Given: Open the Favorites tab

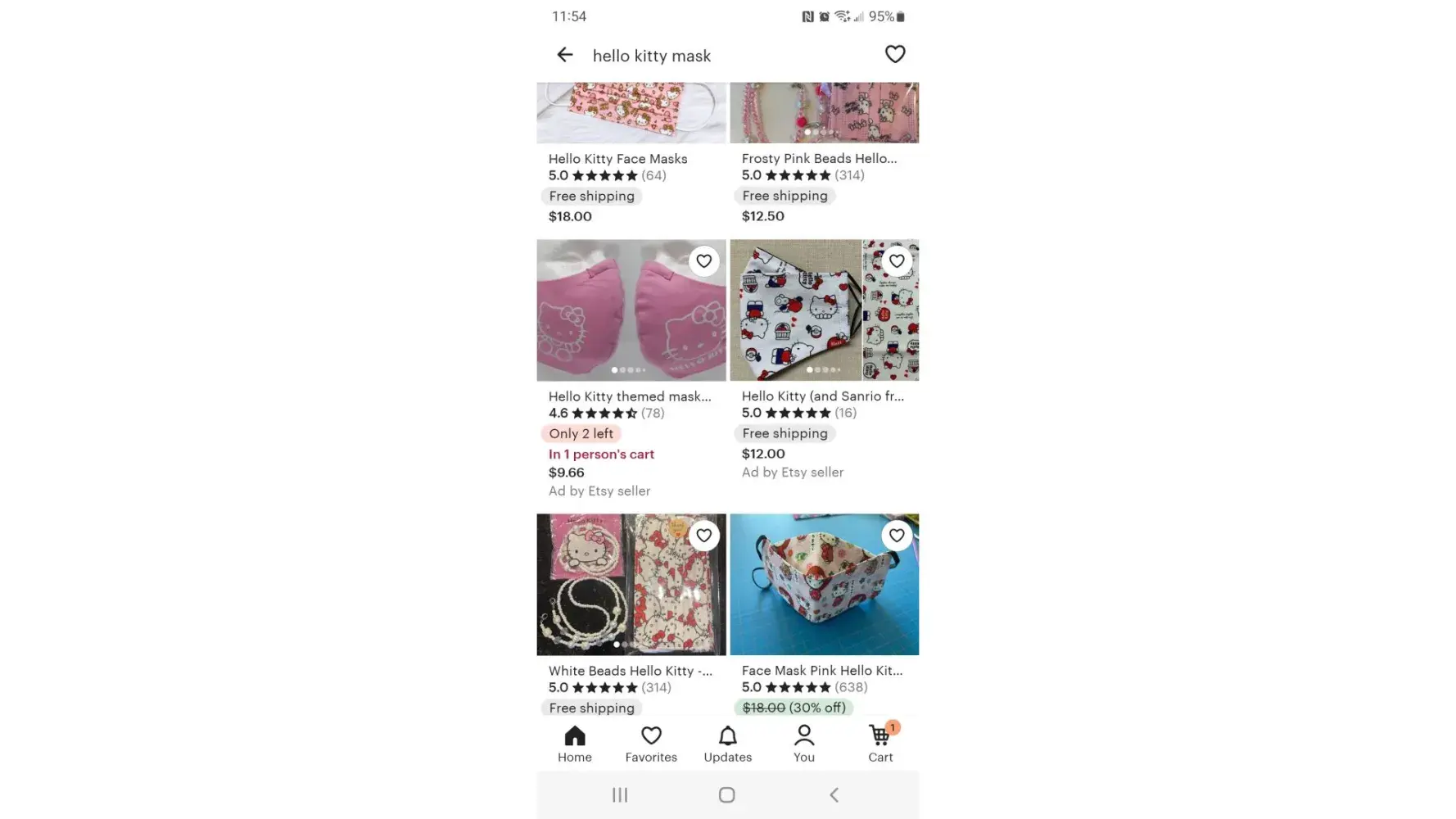Looking at the screenshot, I should pyautogui.click(x=651, y=744).
